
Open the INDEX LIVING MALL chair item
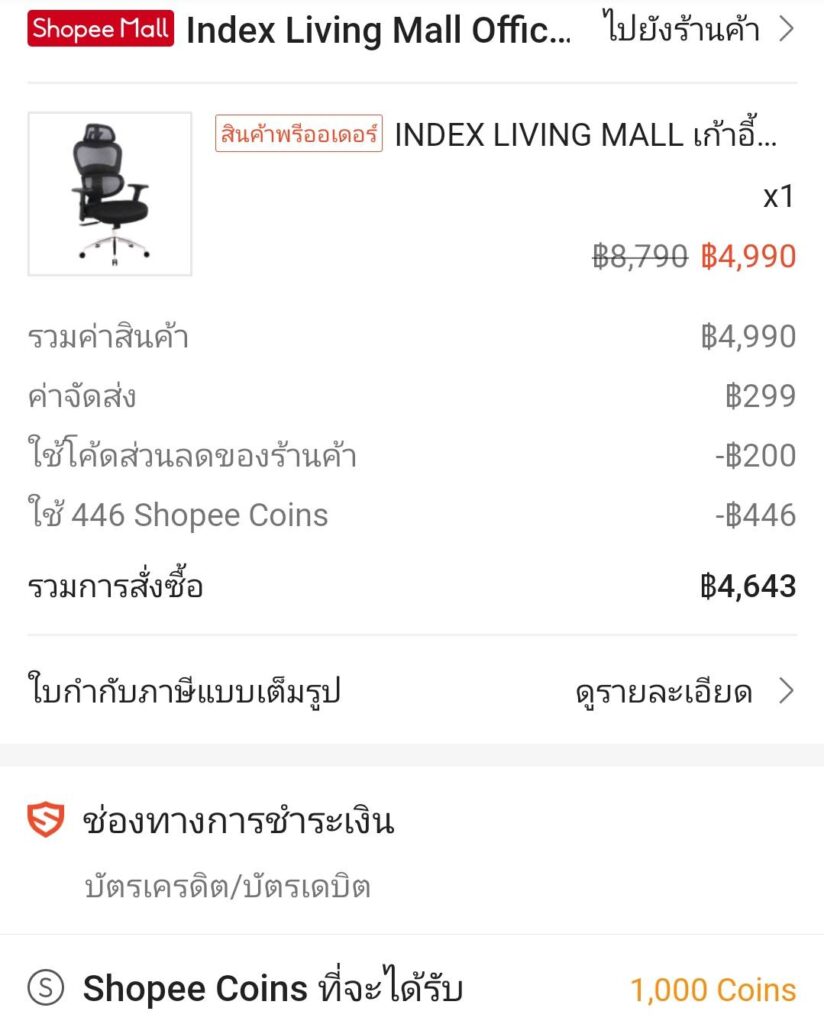click(x=584, y=136)
